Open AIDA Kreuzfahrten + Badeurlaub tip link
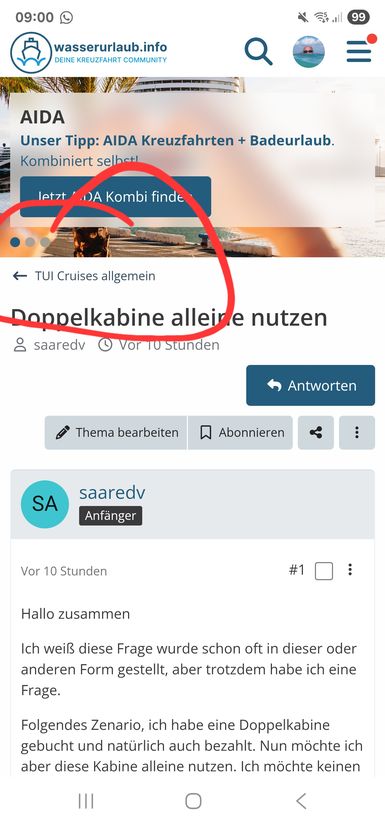 point(177,140)
